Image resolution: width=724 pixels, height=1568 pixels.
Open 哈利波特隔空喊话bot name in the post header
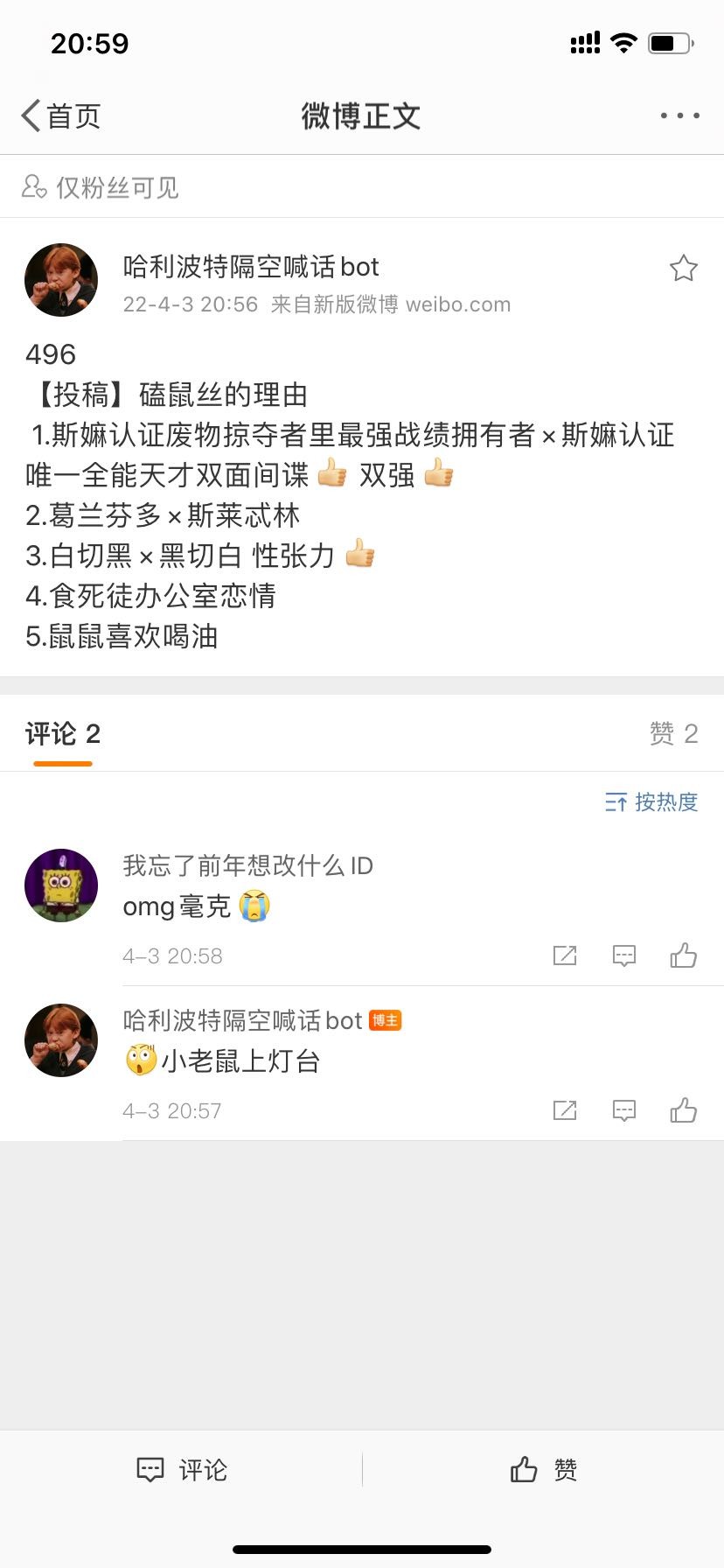(251, 266)
